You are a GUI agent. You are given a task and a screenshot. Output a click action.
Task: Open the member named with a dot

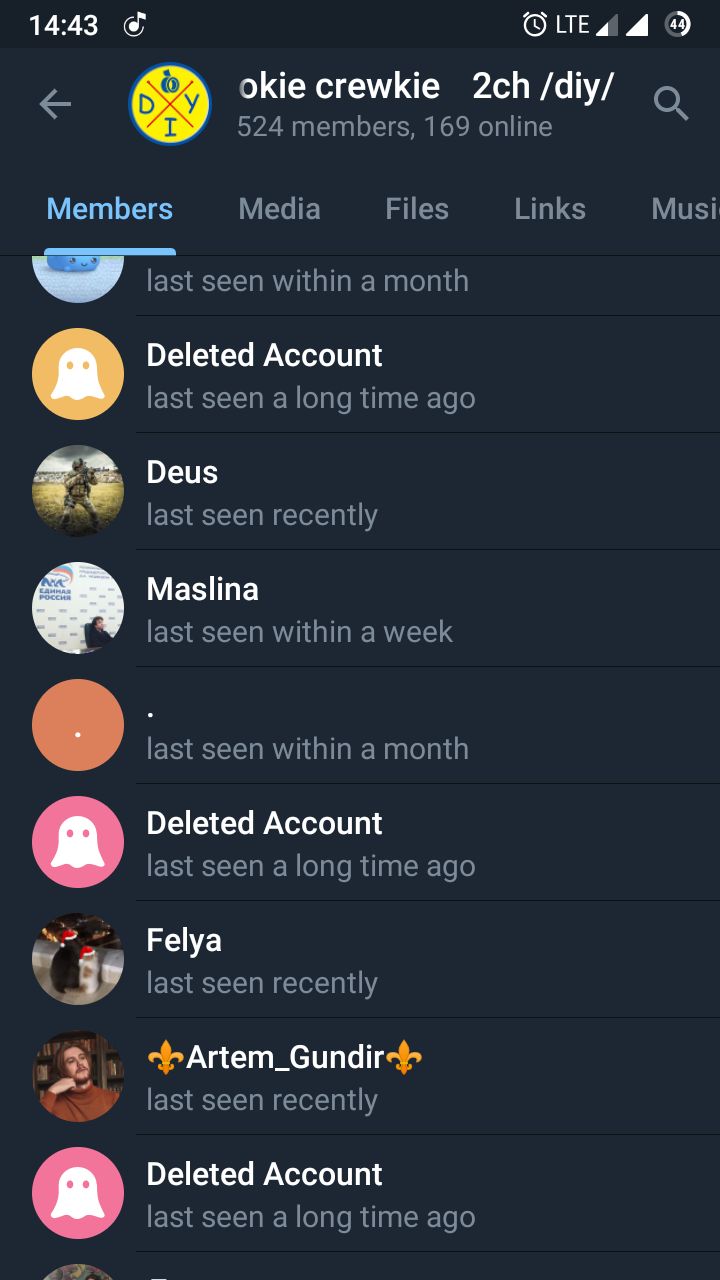coord(360,725)
